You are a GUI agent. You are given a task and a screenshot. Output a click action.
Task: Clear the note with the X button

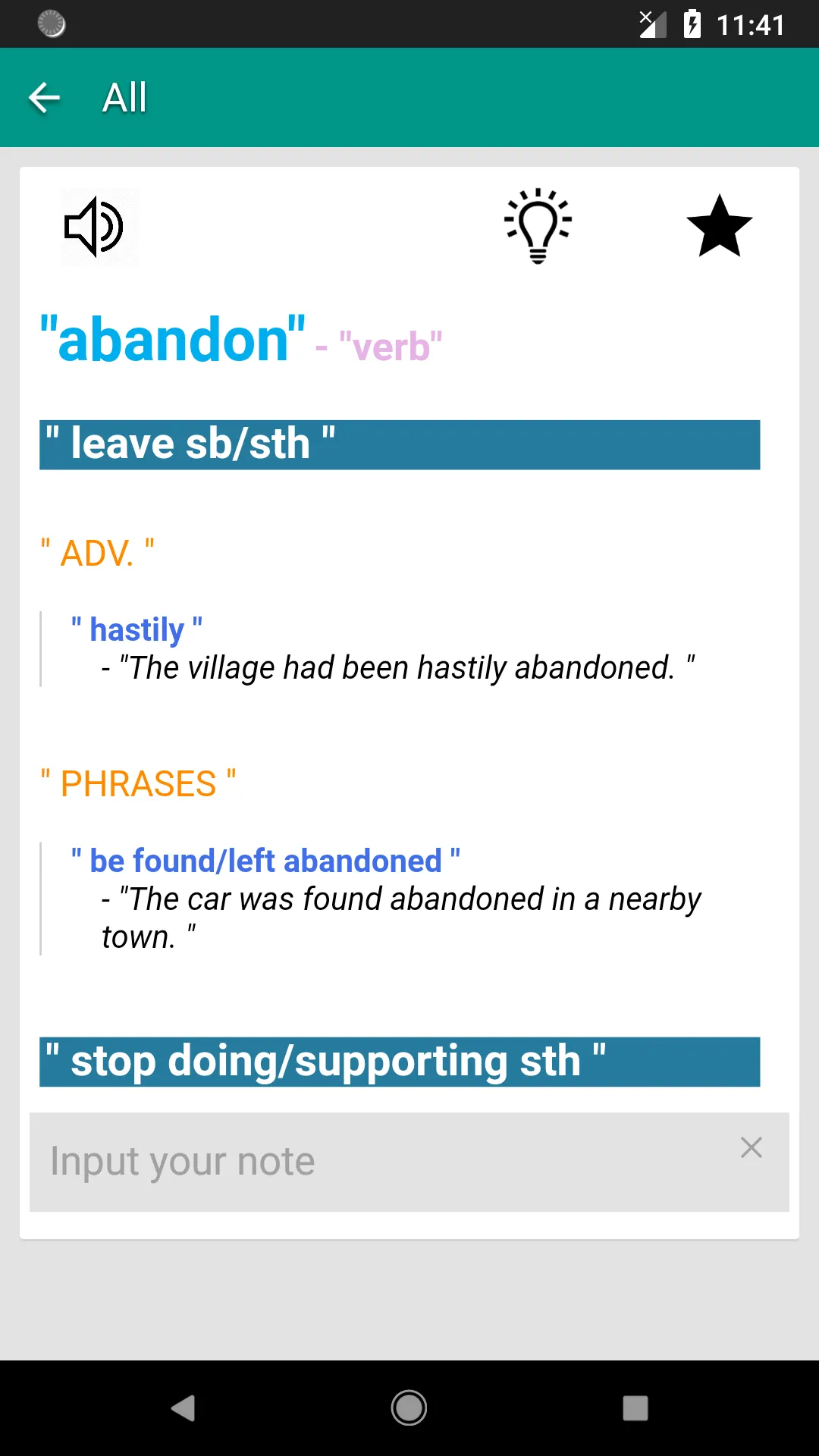pyautogui.click(x=751, y=1147)
